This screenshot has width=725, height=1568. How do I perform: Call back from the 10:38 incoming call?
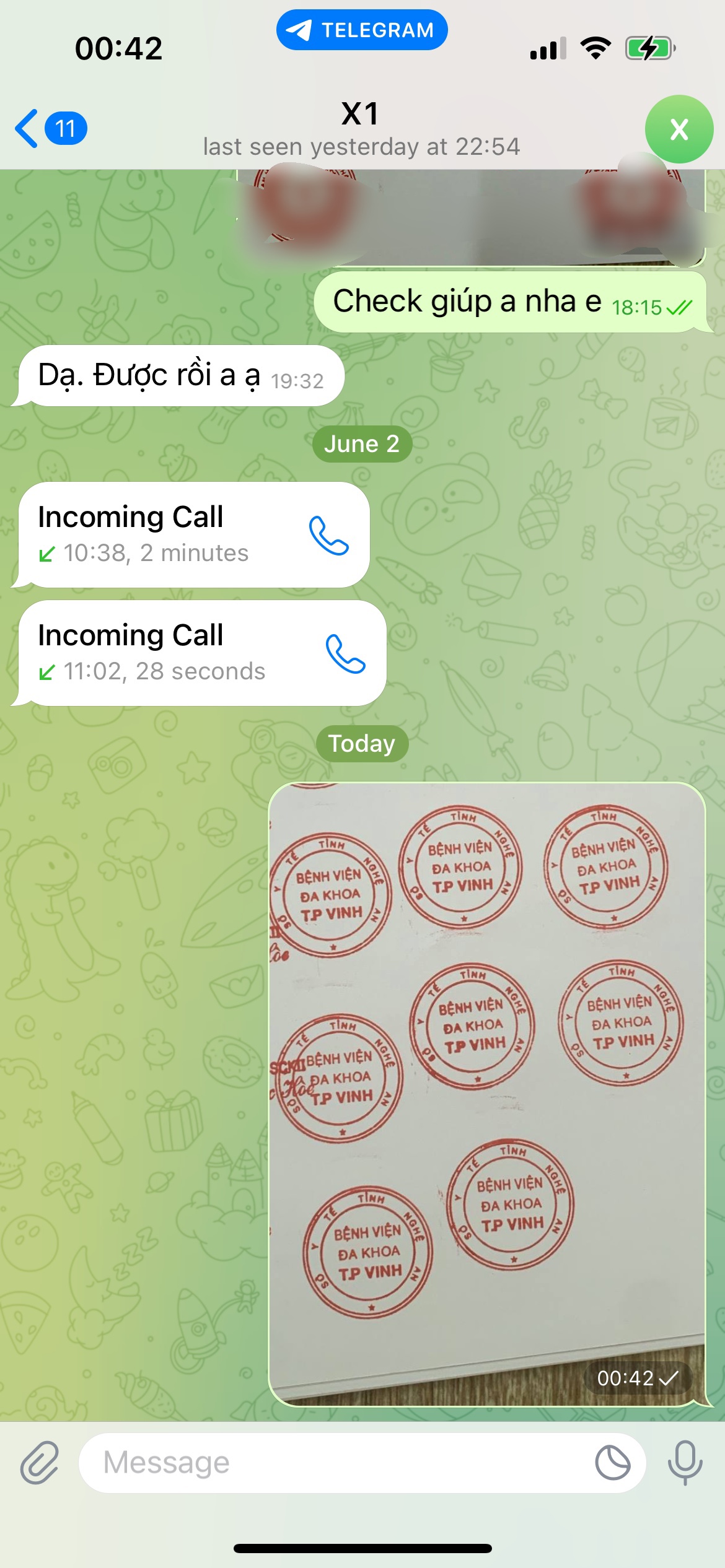click(328, 535)
